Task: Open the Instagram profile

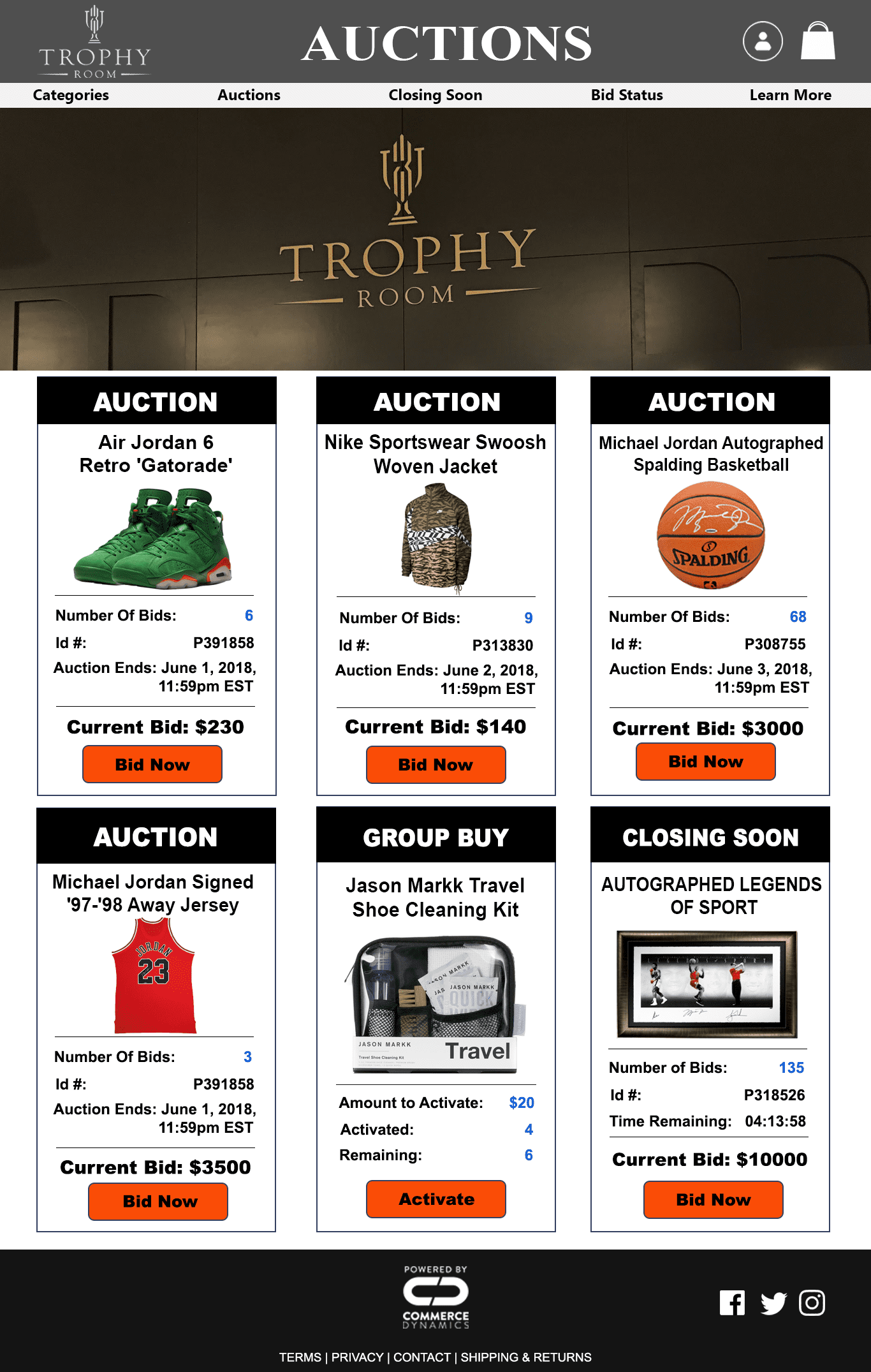Action: click(812, 1302)
